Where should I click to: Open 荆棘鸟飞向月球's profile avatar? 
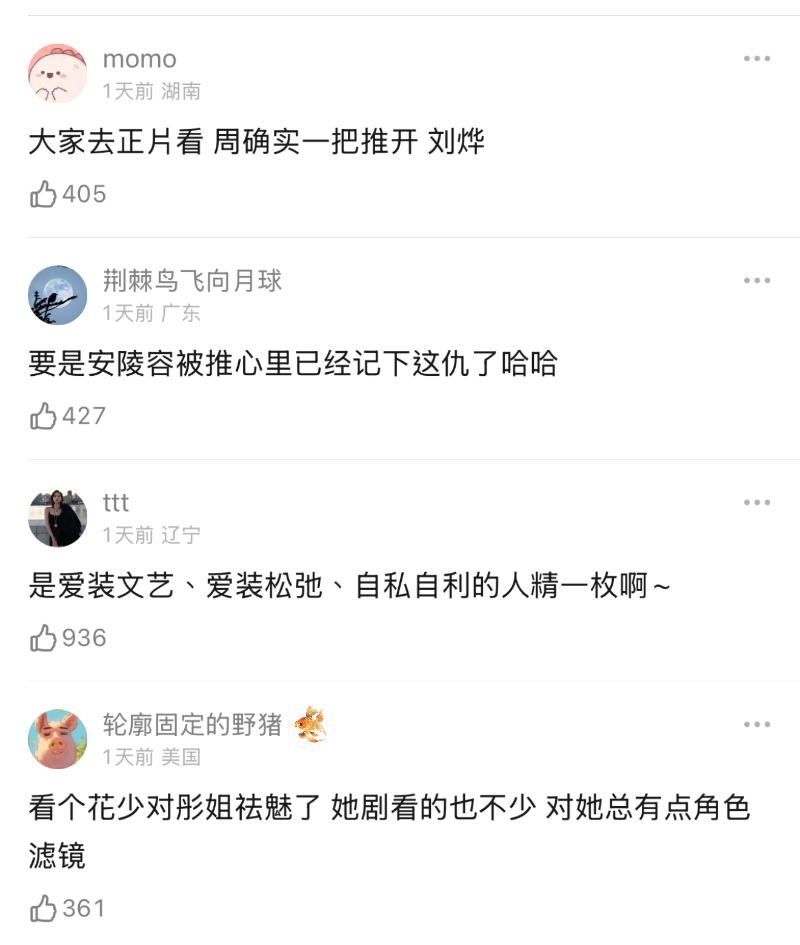pos(58,295)
